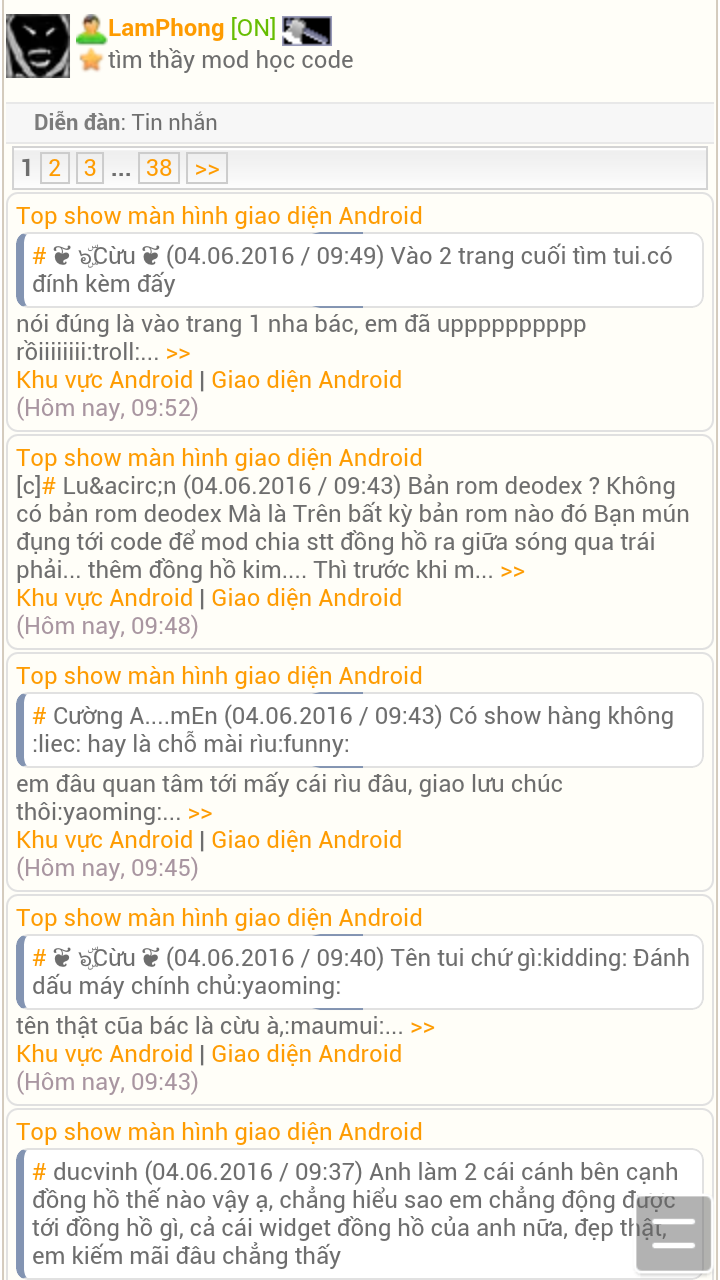The width and height of the screenshot is (720, 1280).
Task: Open the floating menu button
Action: (673, 1234)
